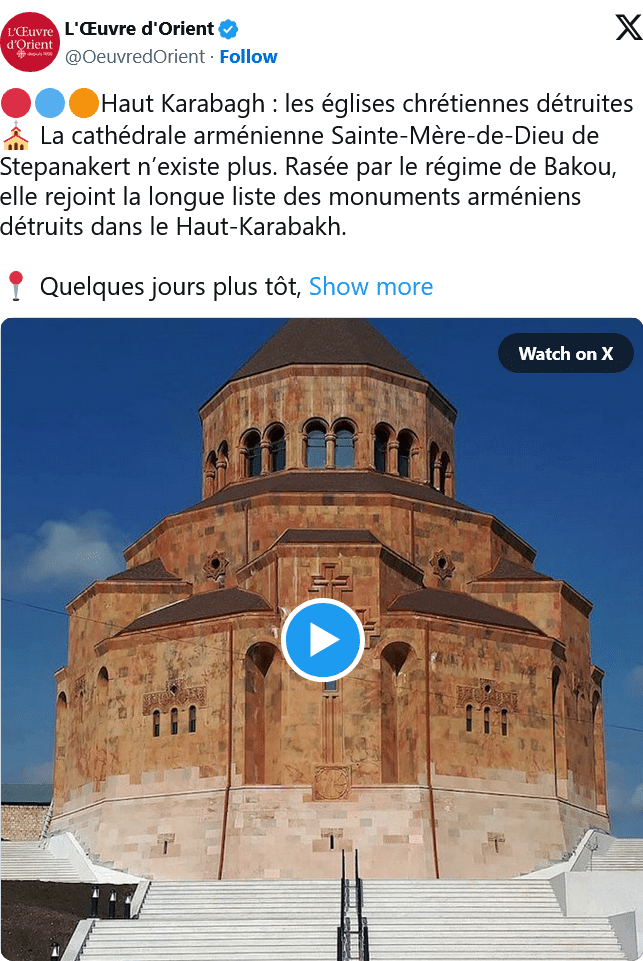Image resolution: width=643 pixels, height=961 pixels.
Task: Open the X logo icon
Action: [628, 29]
